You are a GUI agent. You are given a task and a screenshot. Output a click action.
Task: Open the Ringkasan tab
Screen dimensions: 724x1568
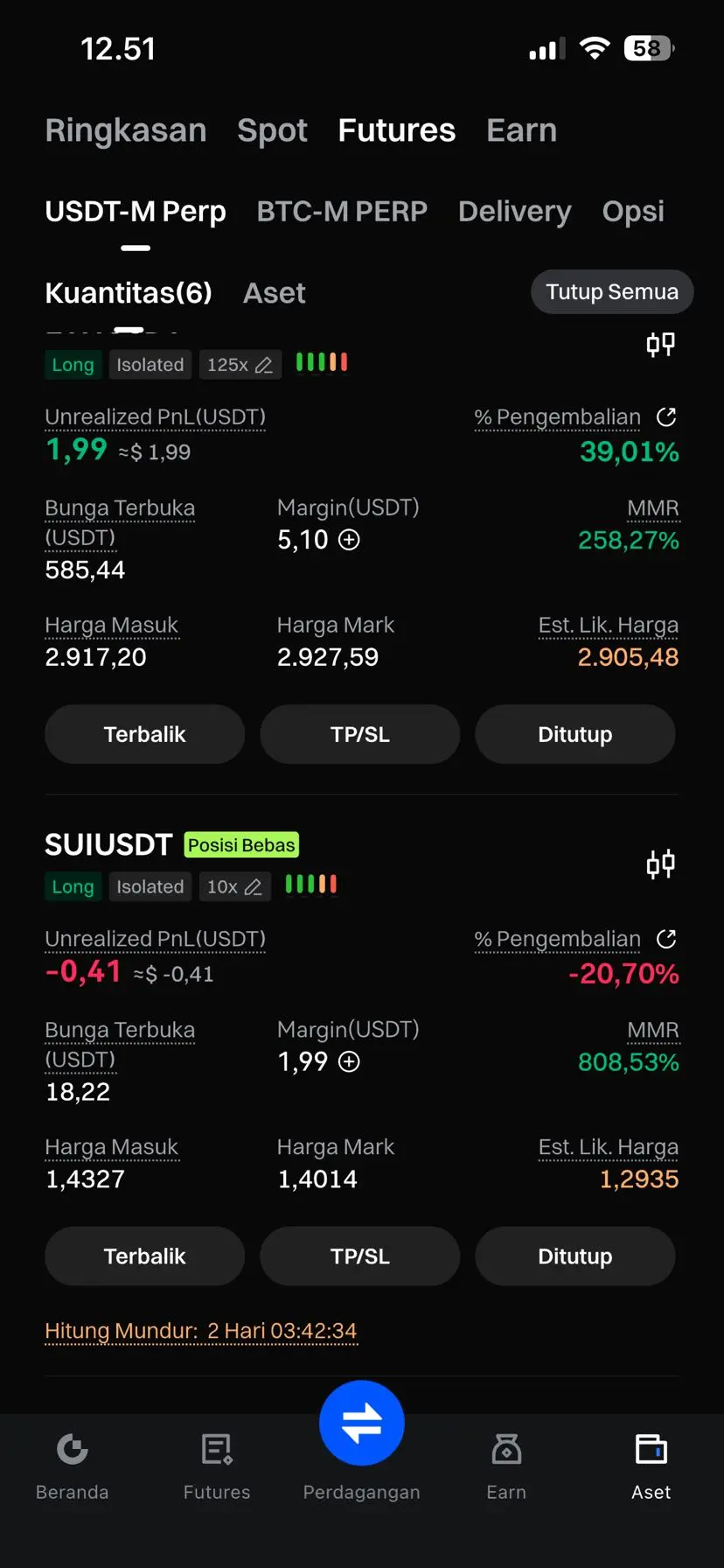[126, 130]
